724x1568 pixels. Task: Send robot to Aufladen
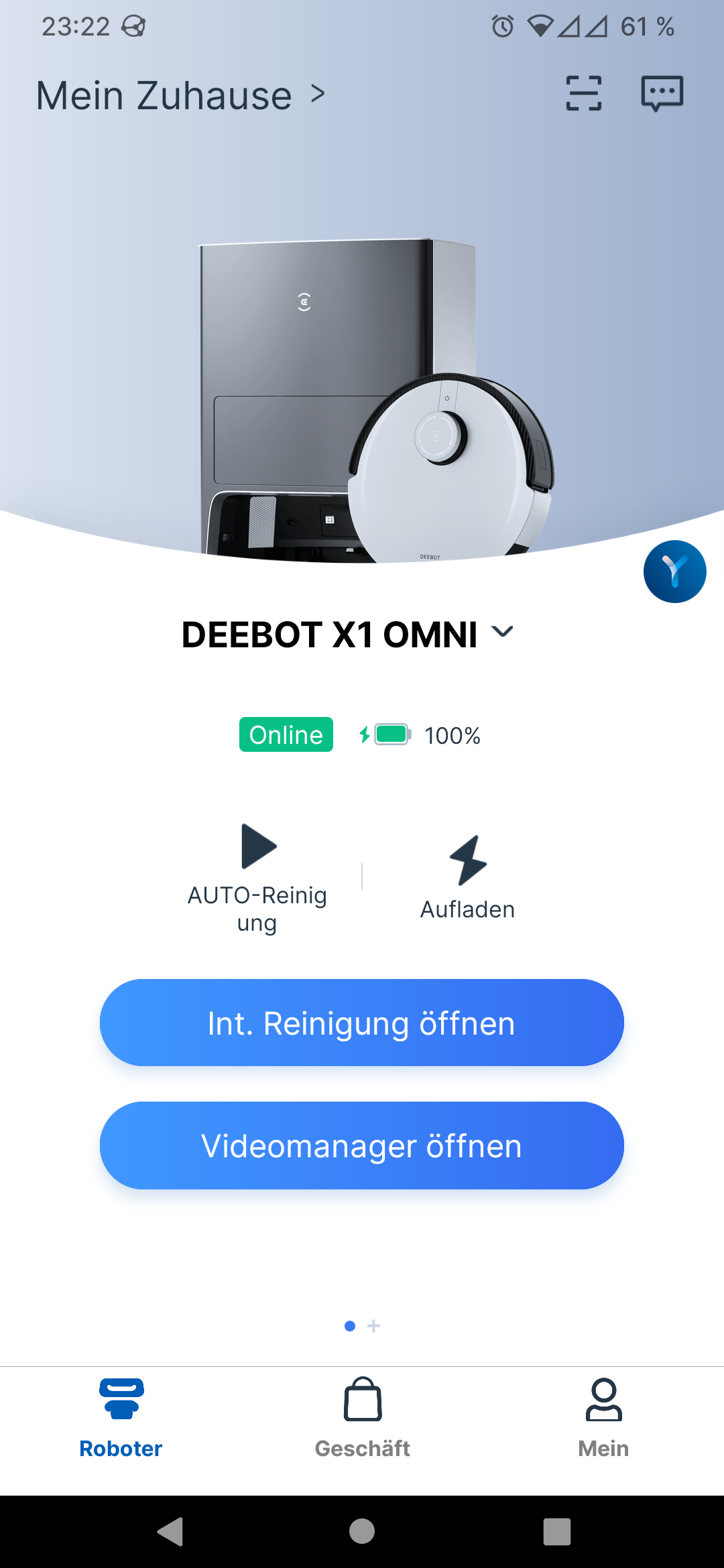(467, 878)
